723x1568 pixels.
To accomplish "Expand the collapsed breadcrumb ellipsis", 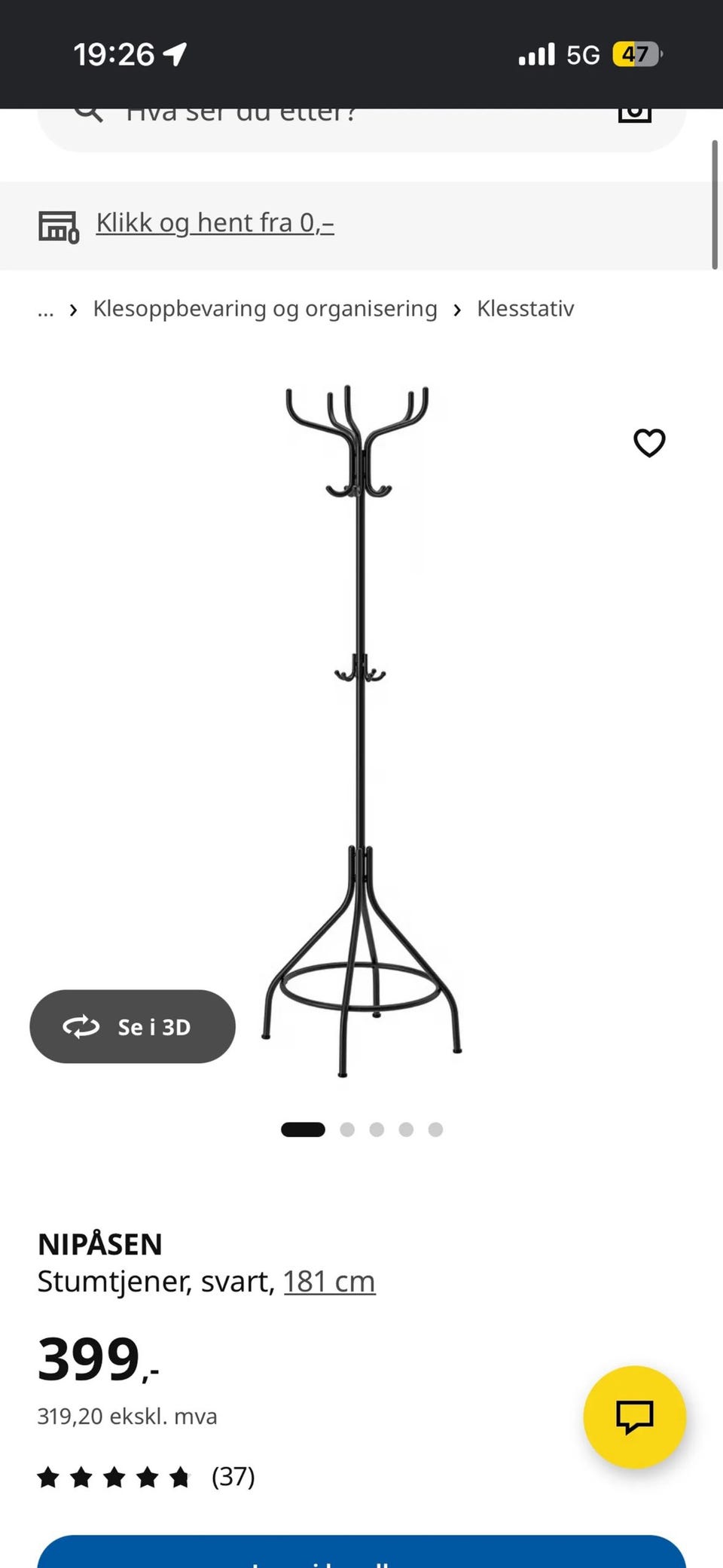I will (46, 310).
